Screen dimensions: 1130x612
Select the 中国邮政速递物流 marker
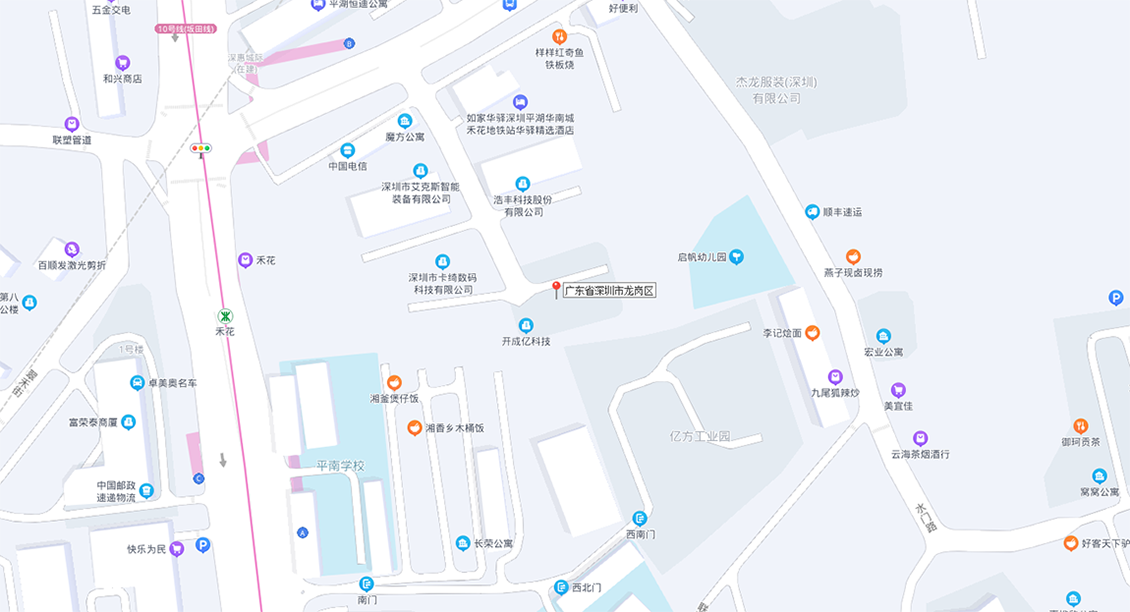click(x=147, y=490)
